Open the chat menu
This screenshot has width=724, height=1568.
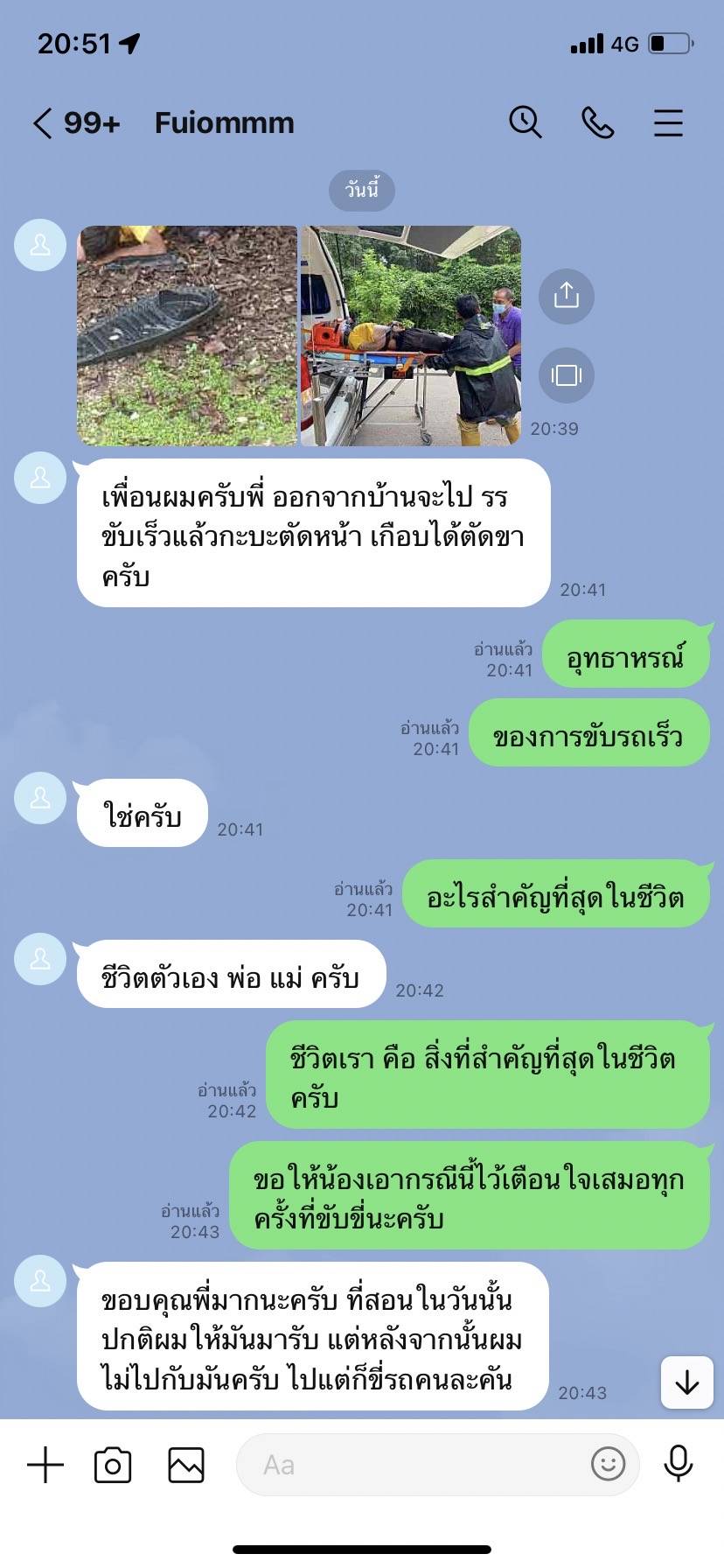pos(668,123)
